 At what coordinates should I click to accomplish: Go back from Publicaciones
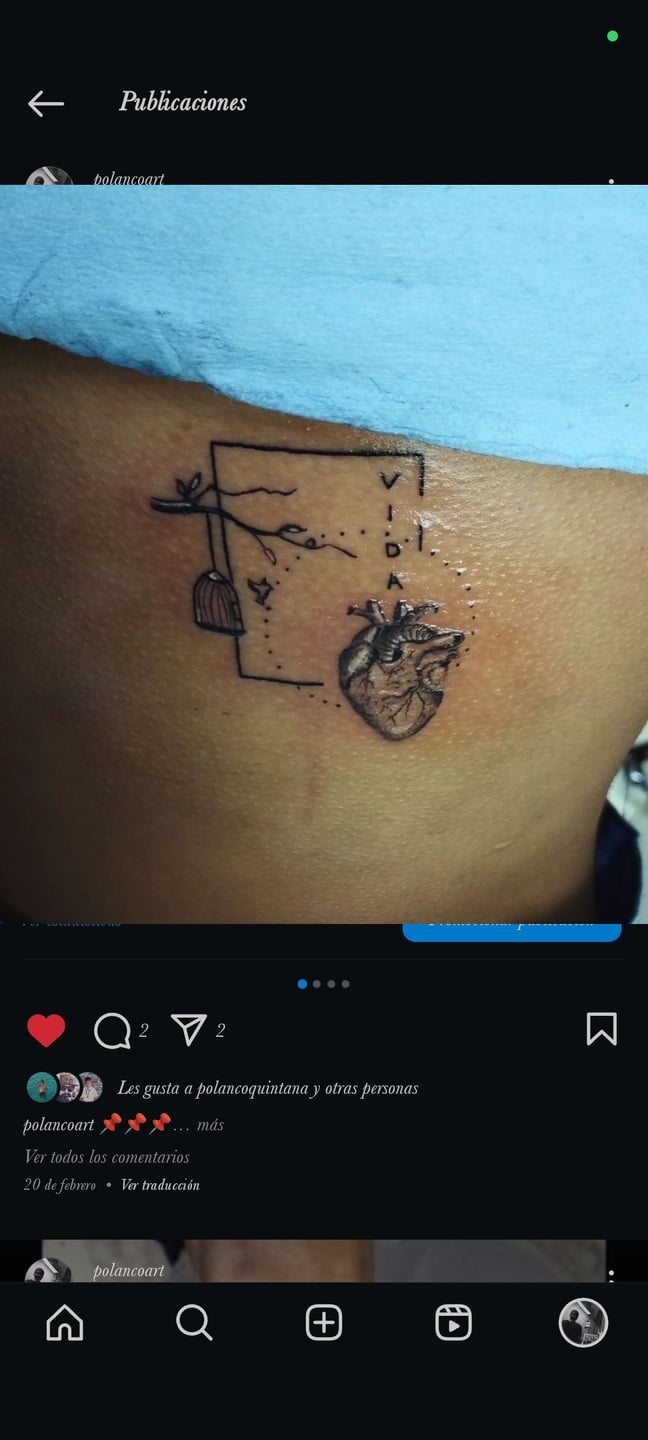[x=46, y=103]
